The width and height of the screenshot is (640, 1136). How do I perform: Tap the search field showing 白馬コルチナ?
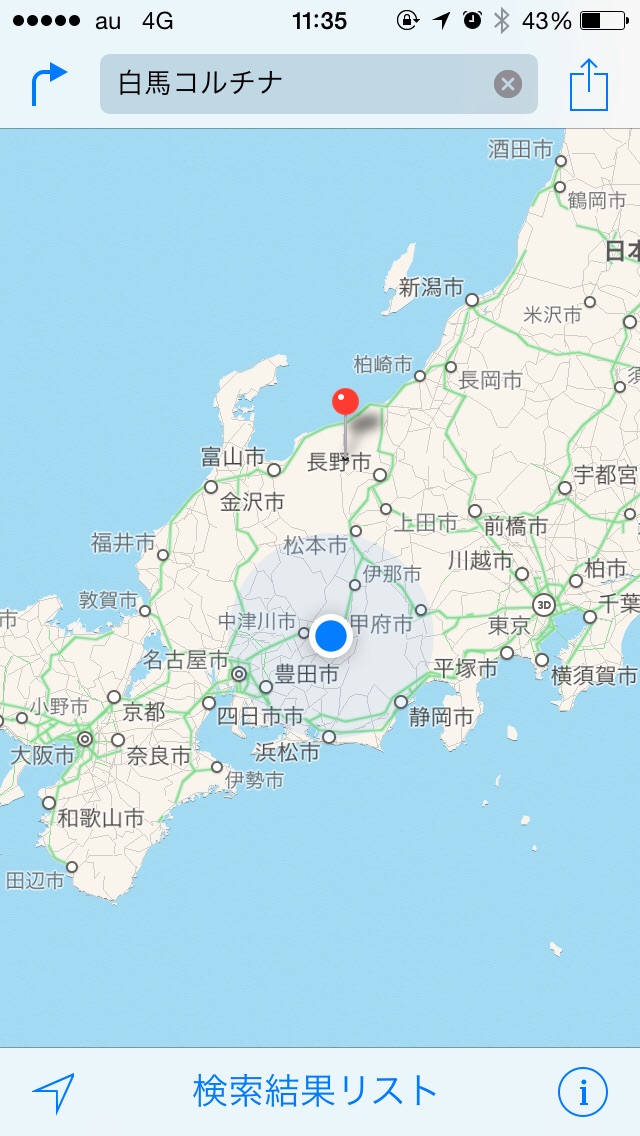click(x=300, y=84)
